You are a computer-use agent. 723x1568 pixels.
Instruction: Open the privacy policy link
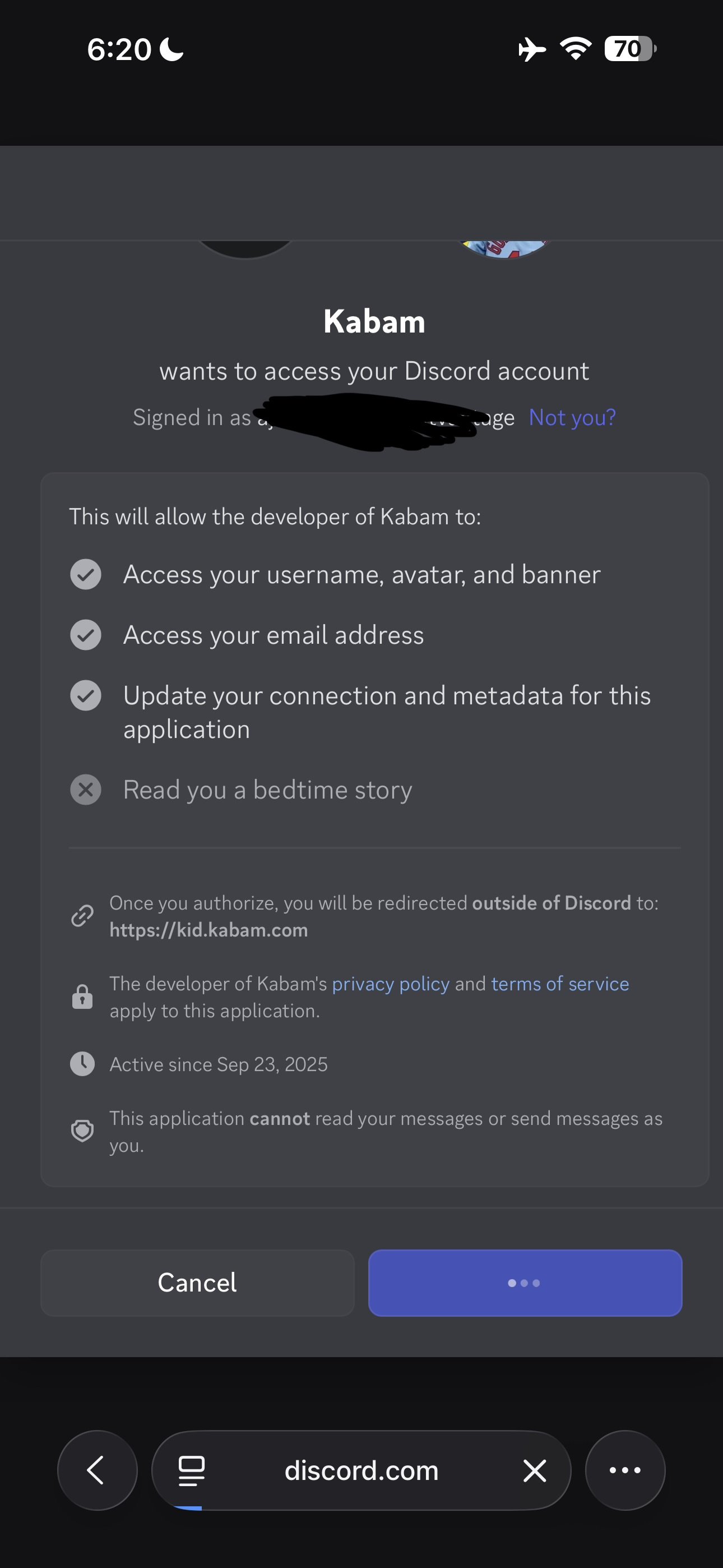point(391,984)
